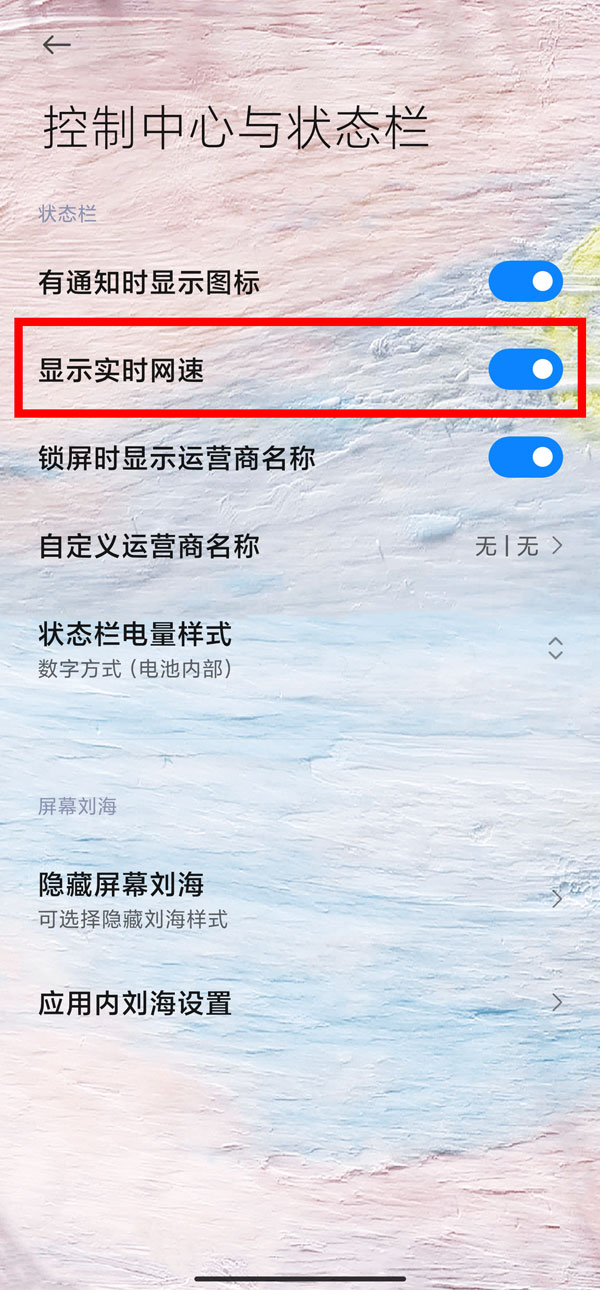This screenshot has width=600, height=1290.
Task: Toggle 有通知时显示图标 switch
Action: click(525, 282)
